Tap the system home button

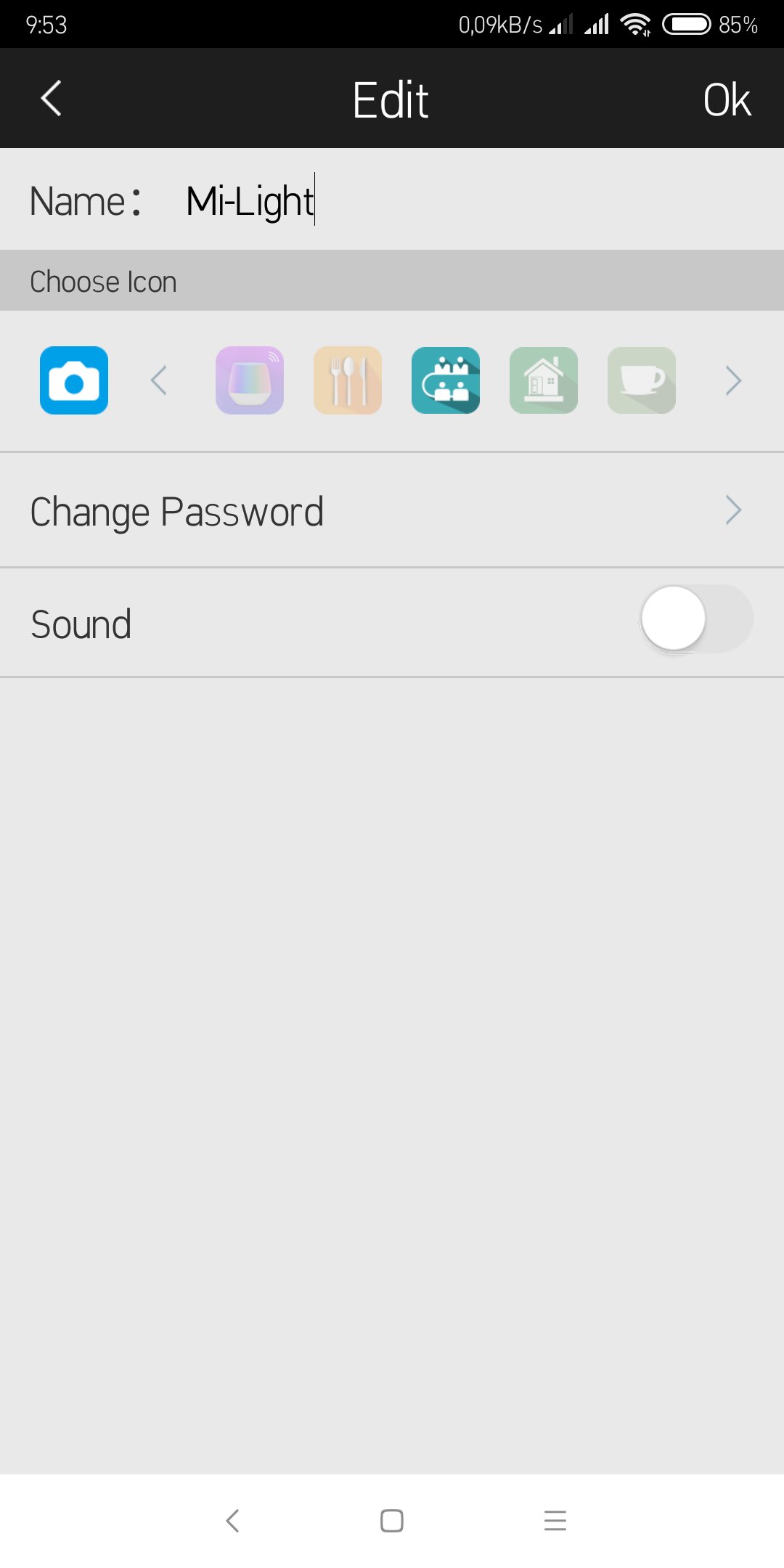coord(392,1520)
